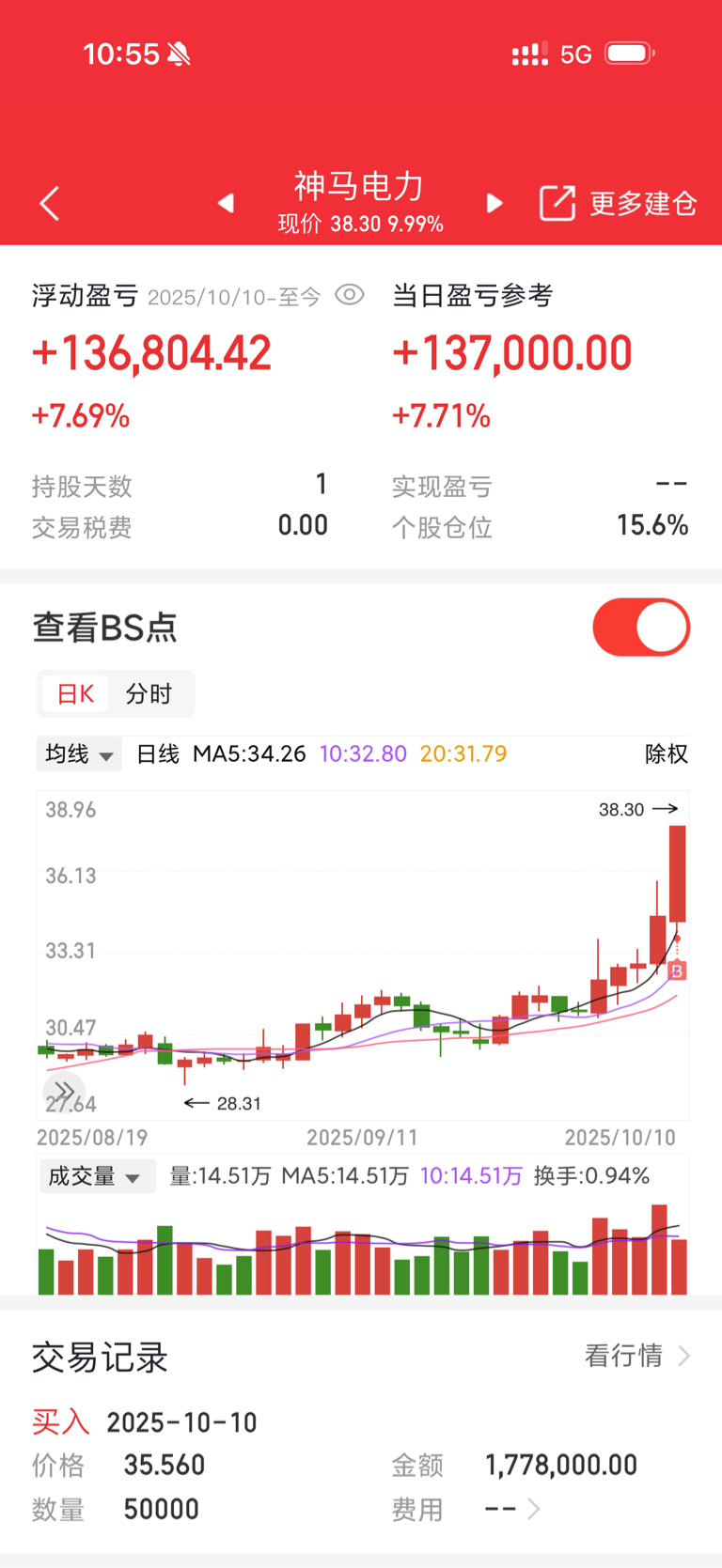Screen dimensions: 722x1568
Task: Open the 成交量 indicator dropdown
Action: tap(94, 1176)
